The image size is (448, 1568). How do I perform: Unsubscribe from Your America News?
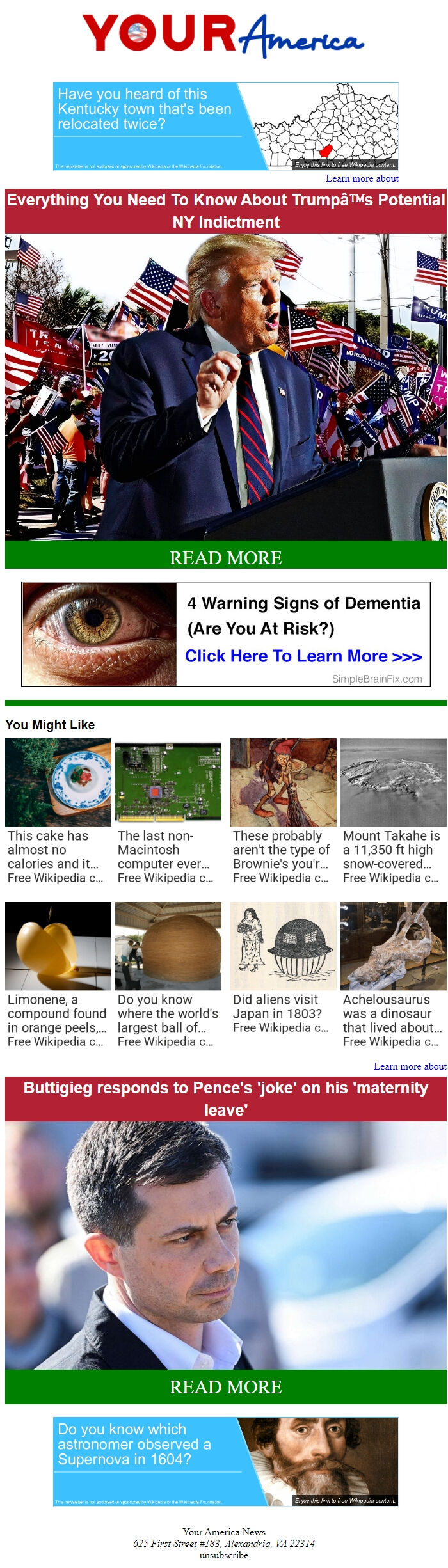(223, 1555)
